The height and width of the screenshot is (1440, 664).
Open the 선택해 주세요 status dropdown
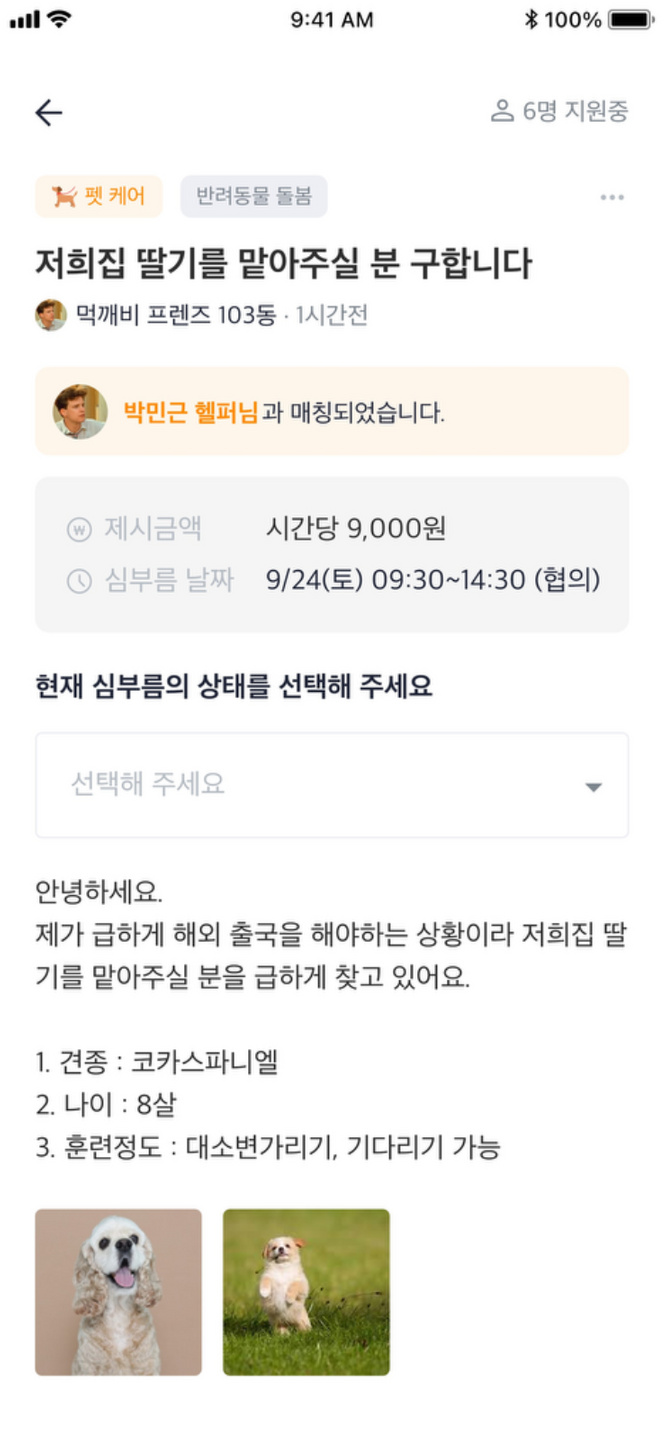tap(332, 785)
